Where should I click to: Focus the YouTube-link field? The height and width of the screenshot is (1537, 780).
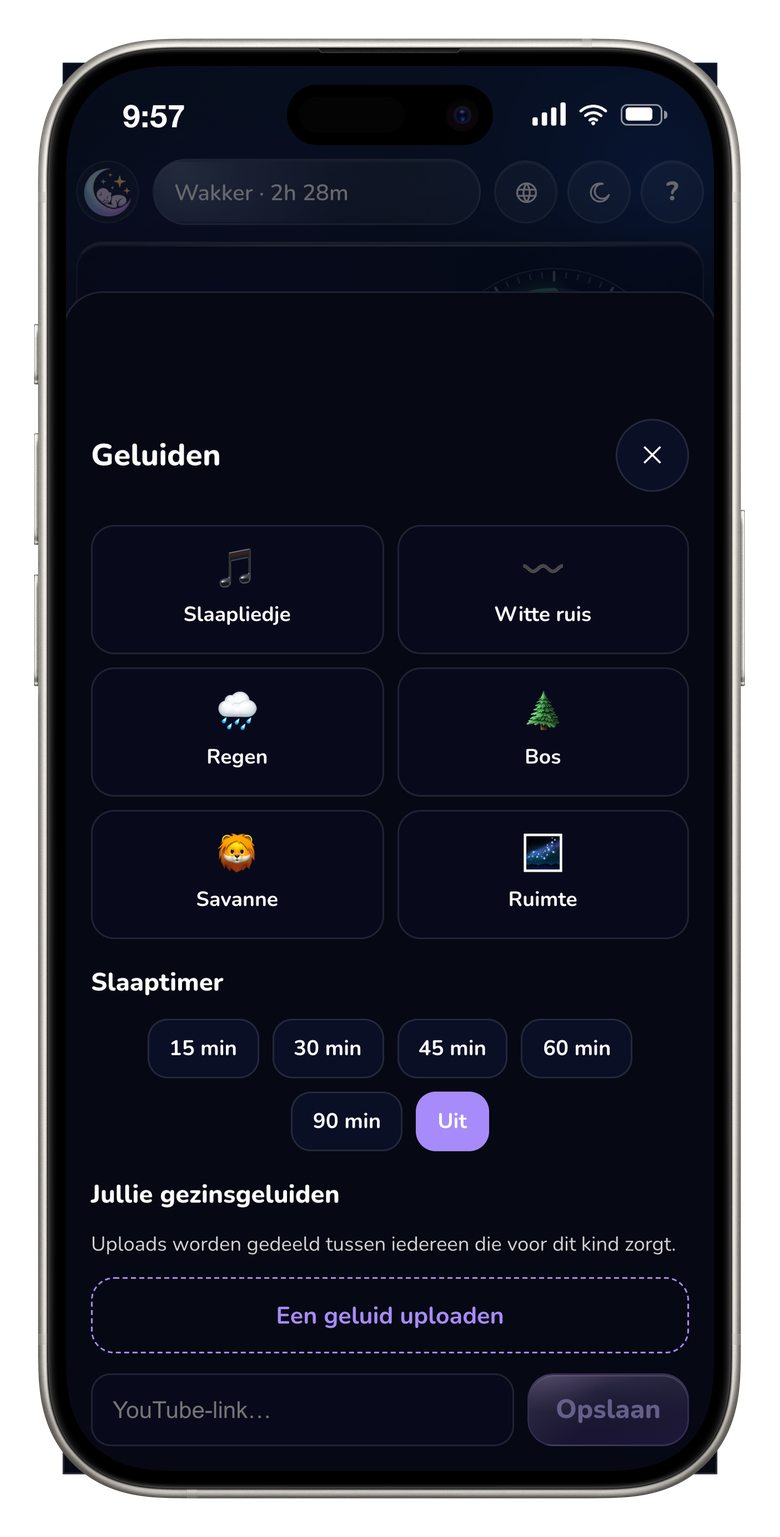coord(302,1410)
